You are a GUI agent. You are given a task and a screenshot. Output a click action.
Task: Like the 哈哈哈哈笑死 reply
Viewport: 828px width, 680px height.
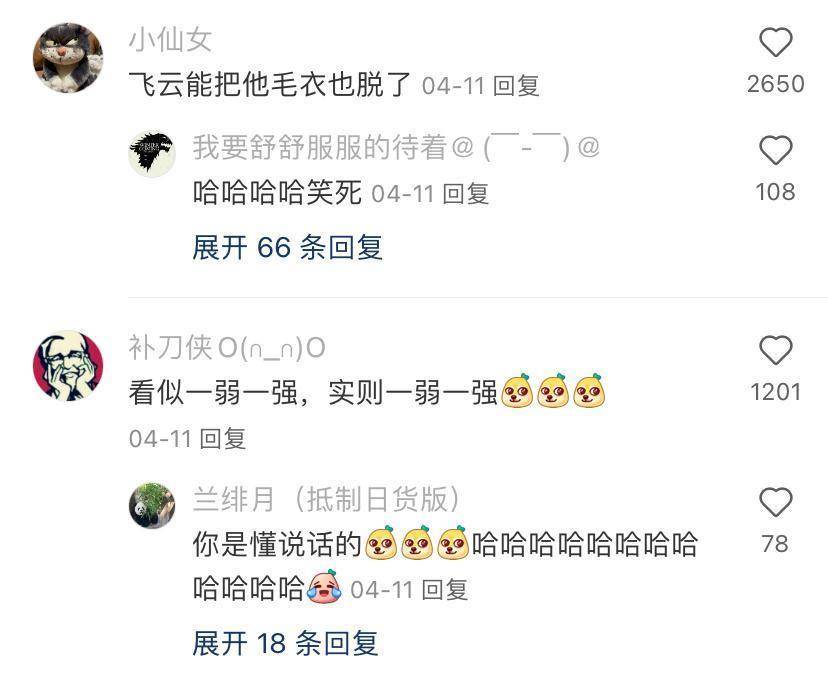pos(775,151)
